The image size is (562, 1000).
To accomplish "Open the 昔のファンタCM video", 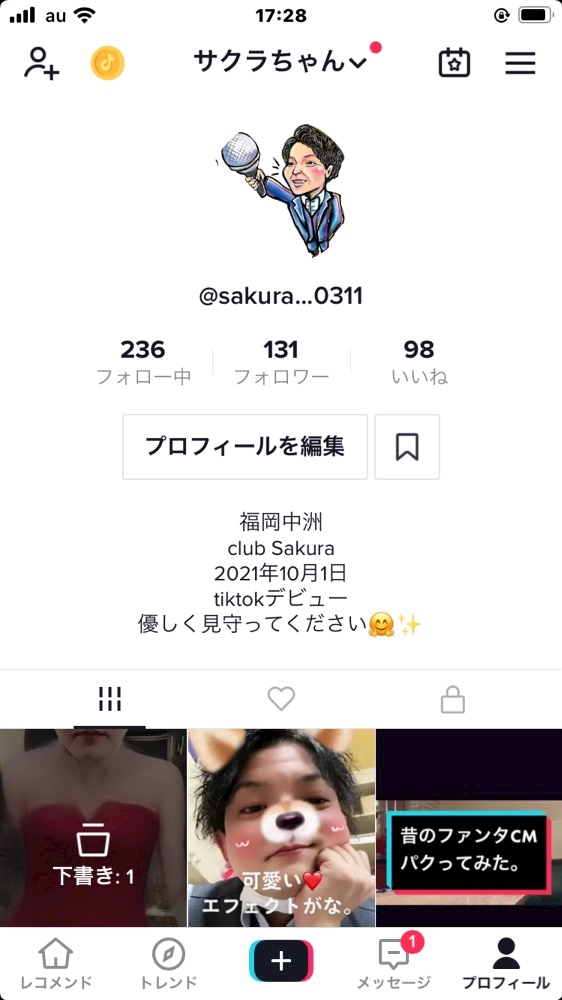I will pos(469,828).
